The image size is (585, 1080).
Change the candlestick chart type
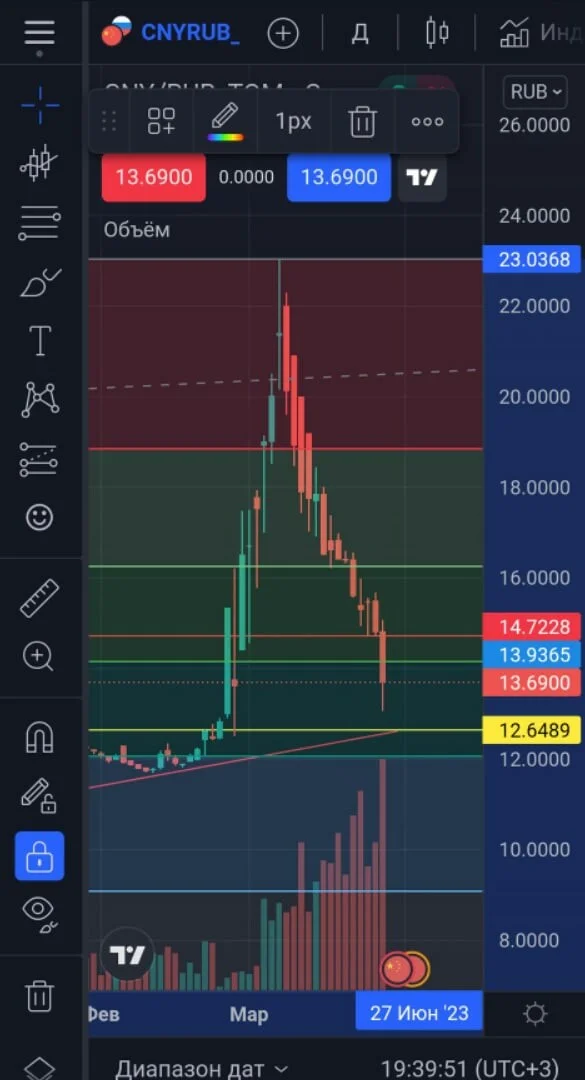[x=438, y=32]
